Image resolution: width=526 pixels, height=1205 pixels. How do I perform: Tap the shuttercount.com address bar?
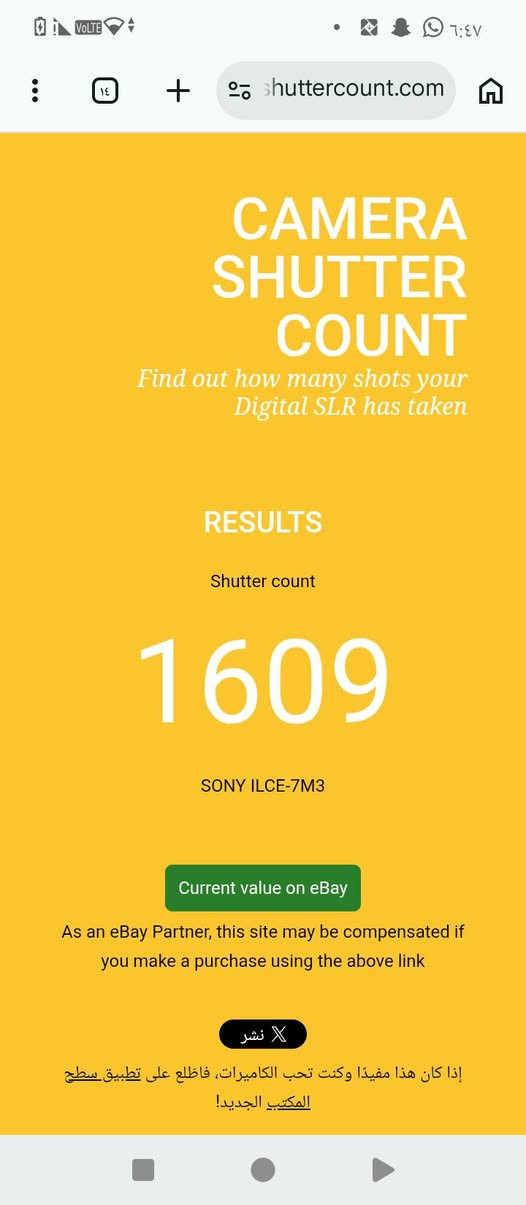coord(336,90)
